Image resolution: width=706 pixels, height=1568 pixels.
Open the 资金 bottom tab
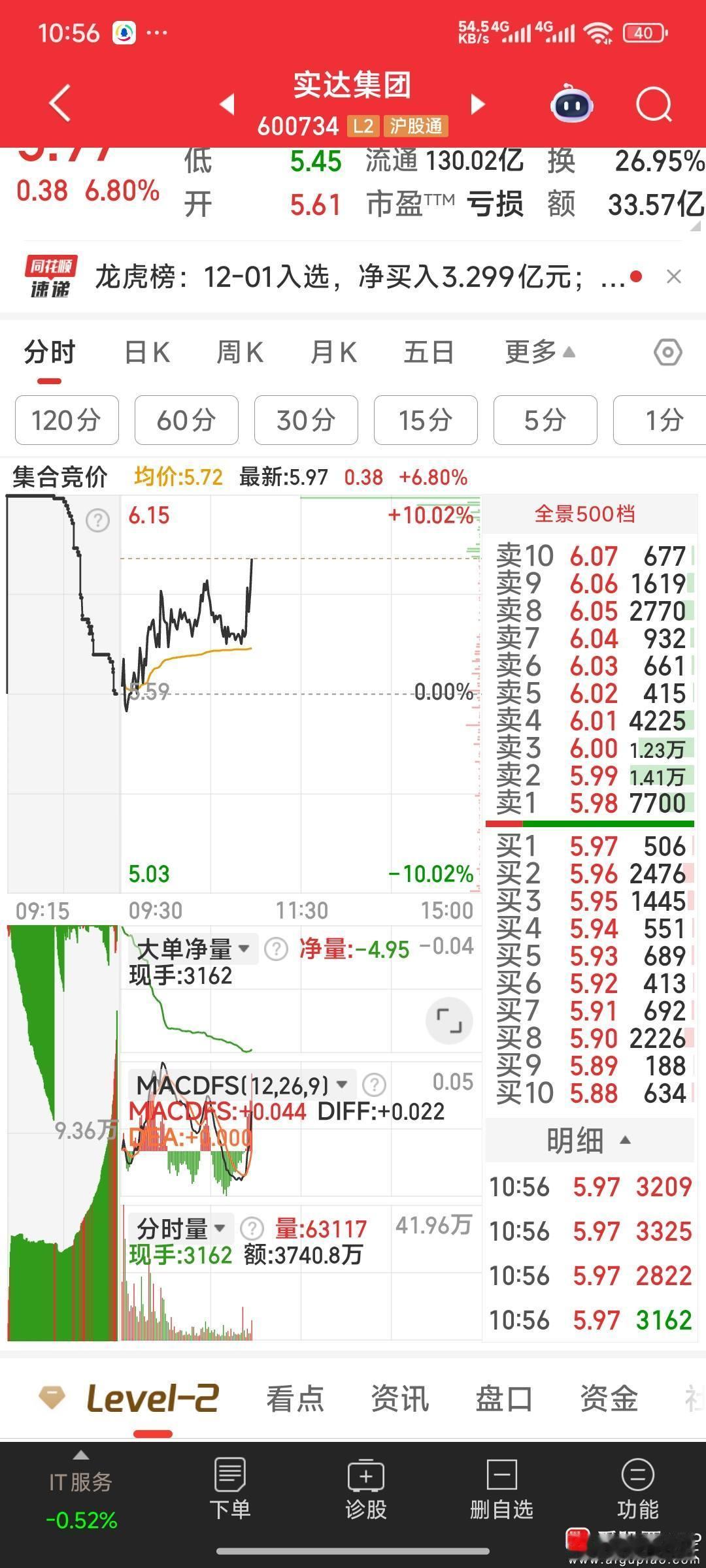click(609, 1396)
